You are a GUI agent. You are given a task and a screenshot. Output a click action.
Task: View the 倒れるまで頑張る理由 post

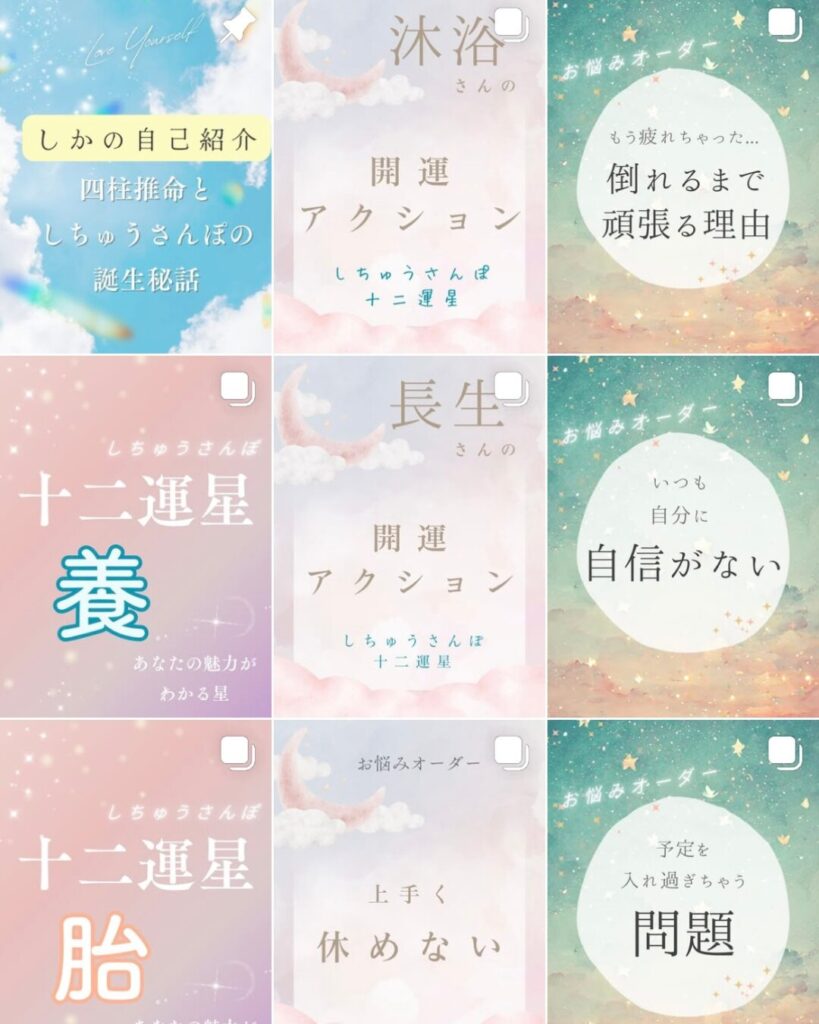point(684,176)
